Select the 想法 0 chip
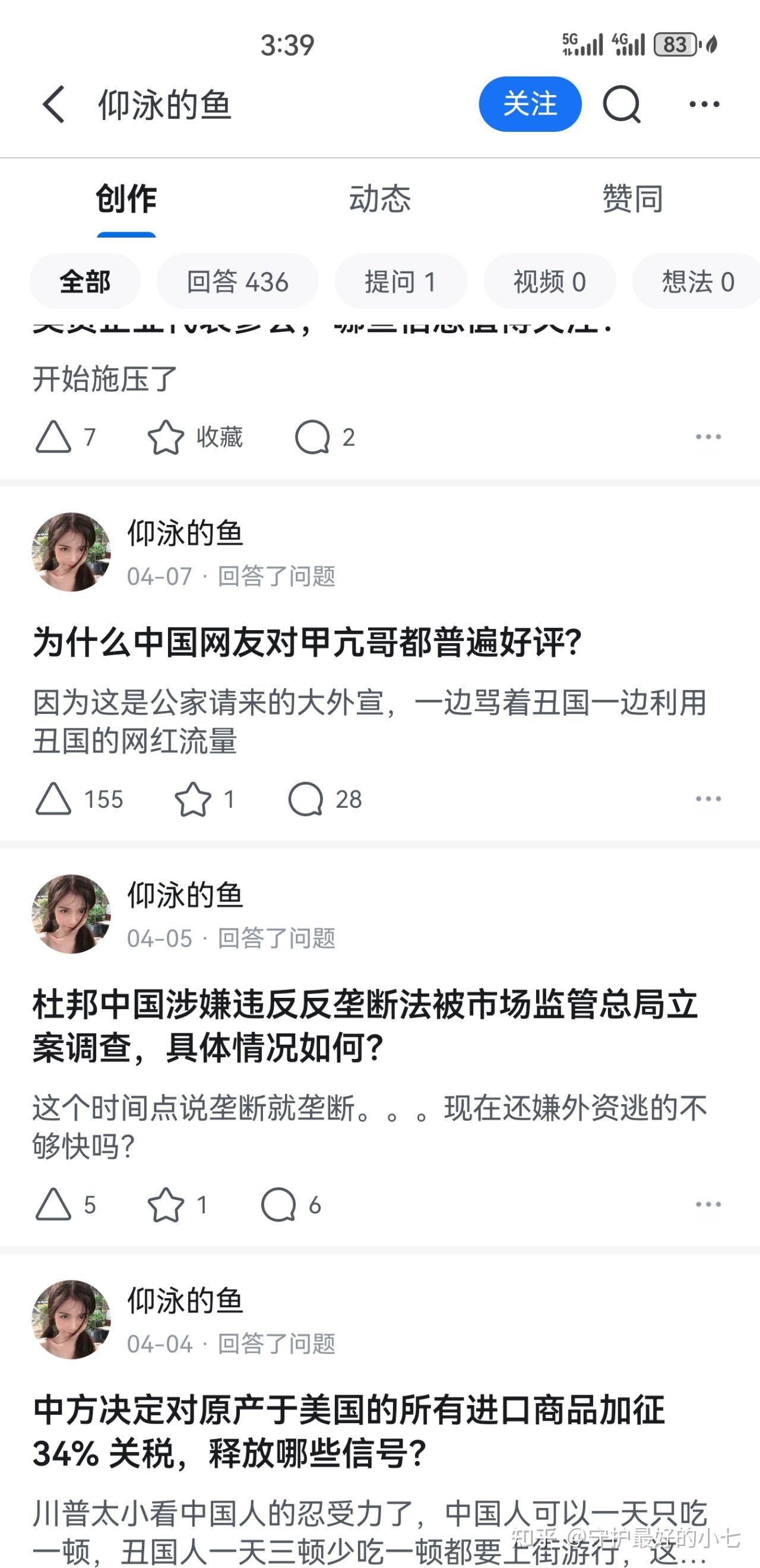 697,282
